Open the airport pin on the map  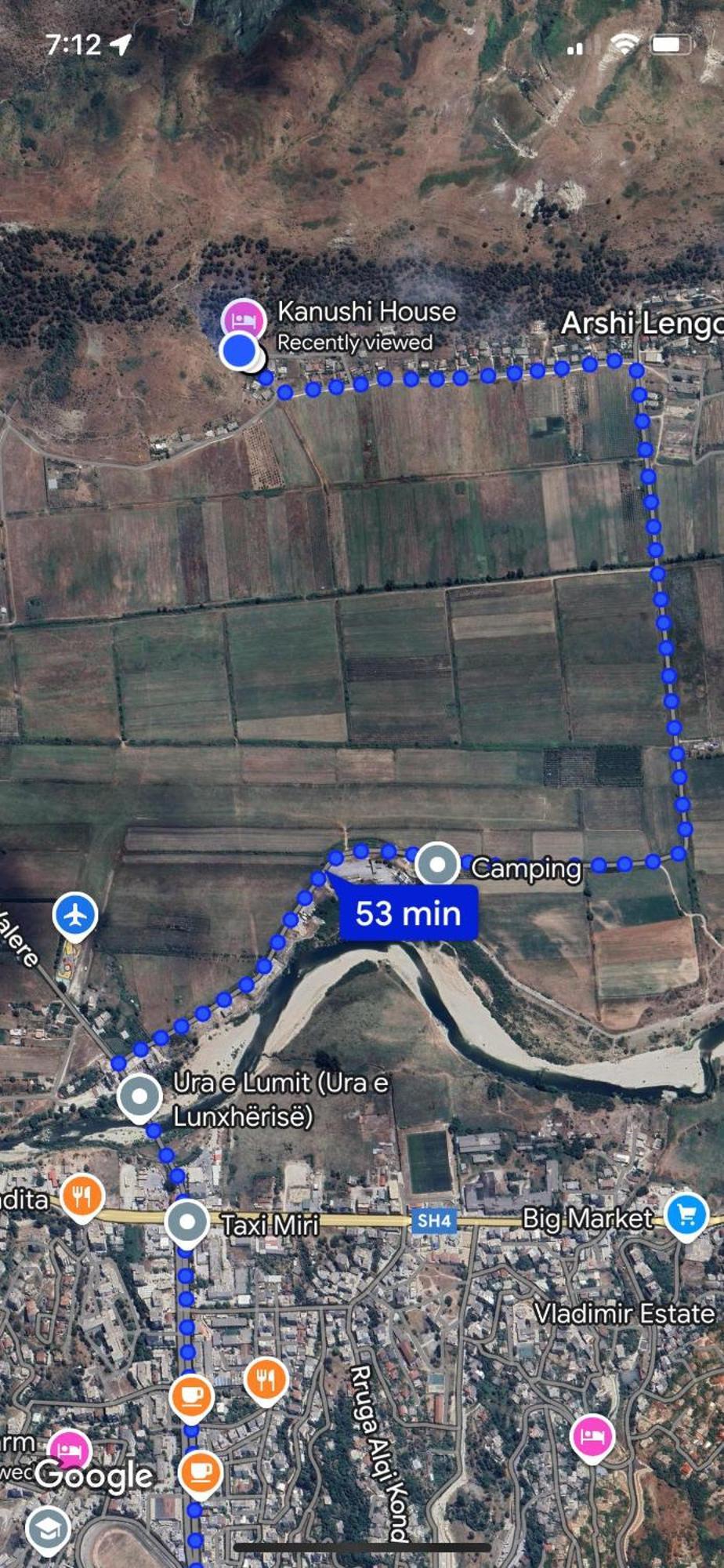coord(75,915)
